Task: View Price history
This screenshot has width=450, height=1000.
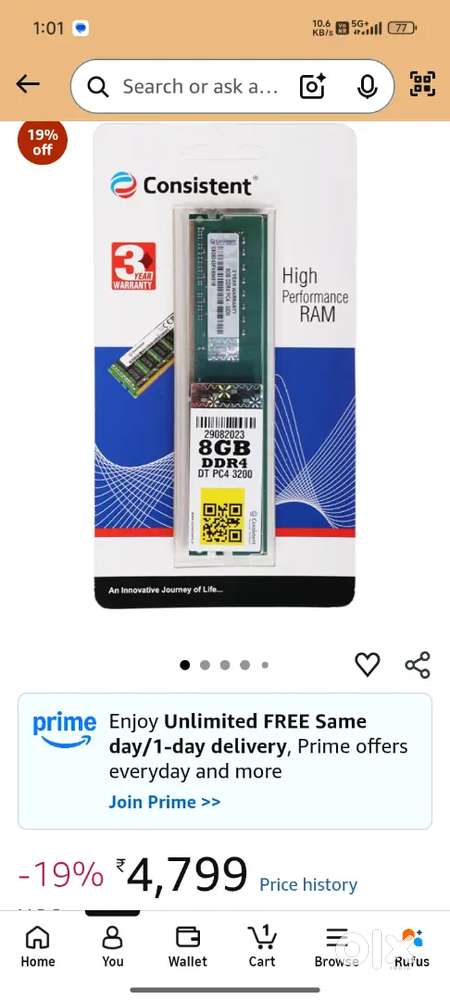Action: [x=308, y=885]
